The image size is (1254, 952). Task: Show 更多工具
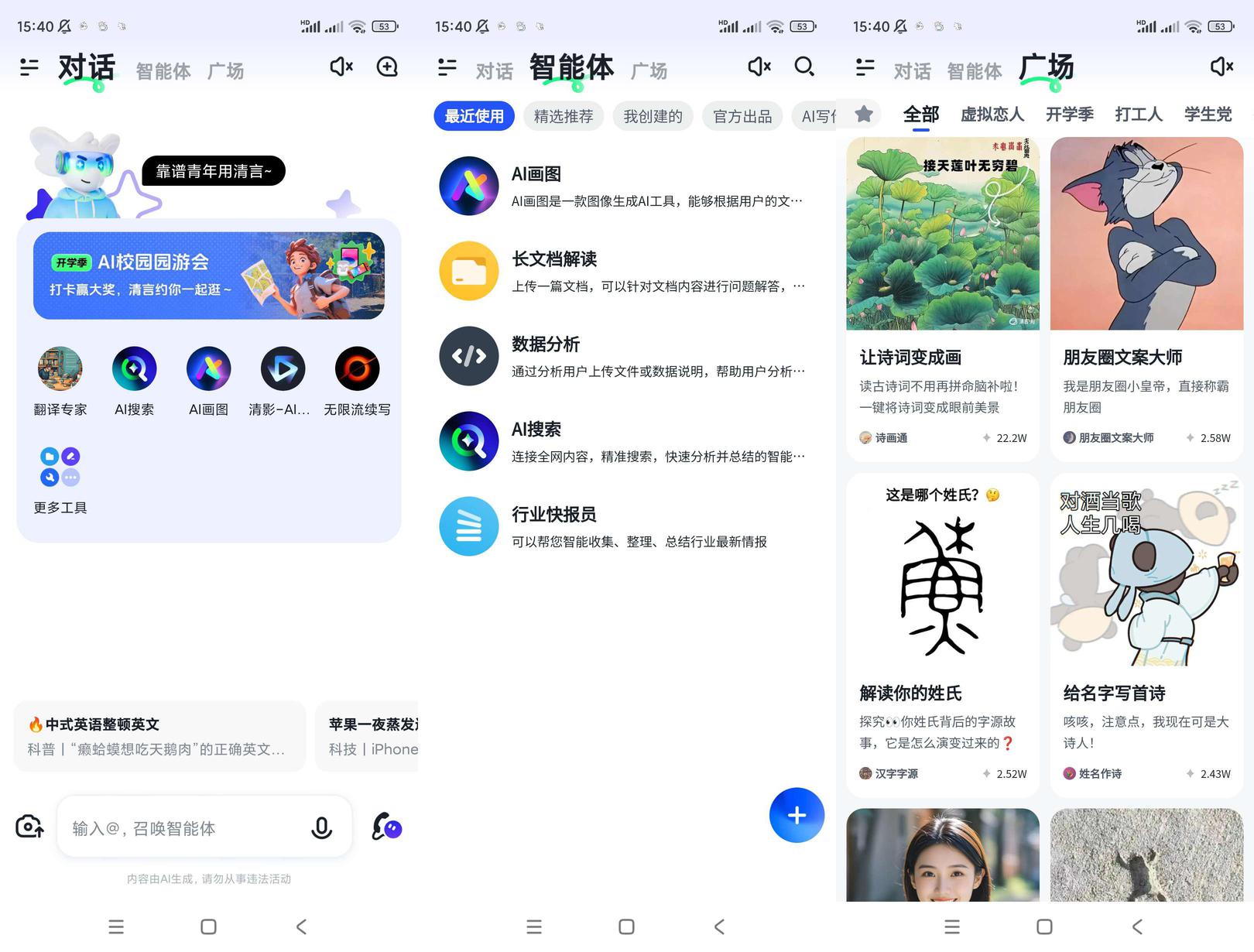coord(60,480)
